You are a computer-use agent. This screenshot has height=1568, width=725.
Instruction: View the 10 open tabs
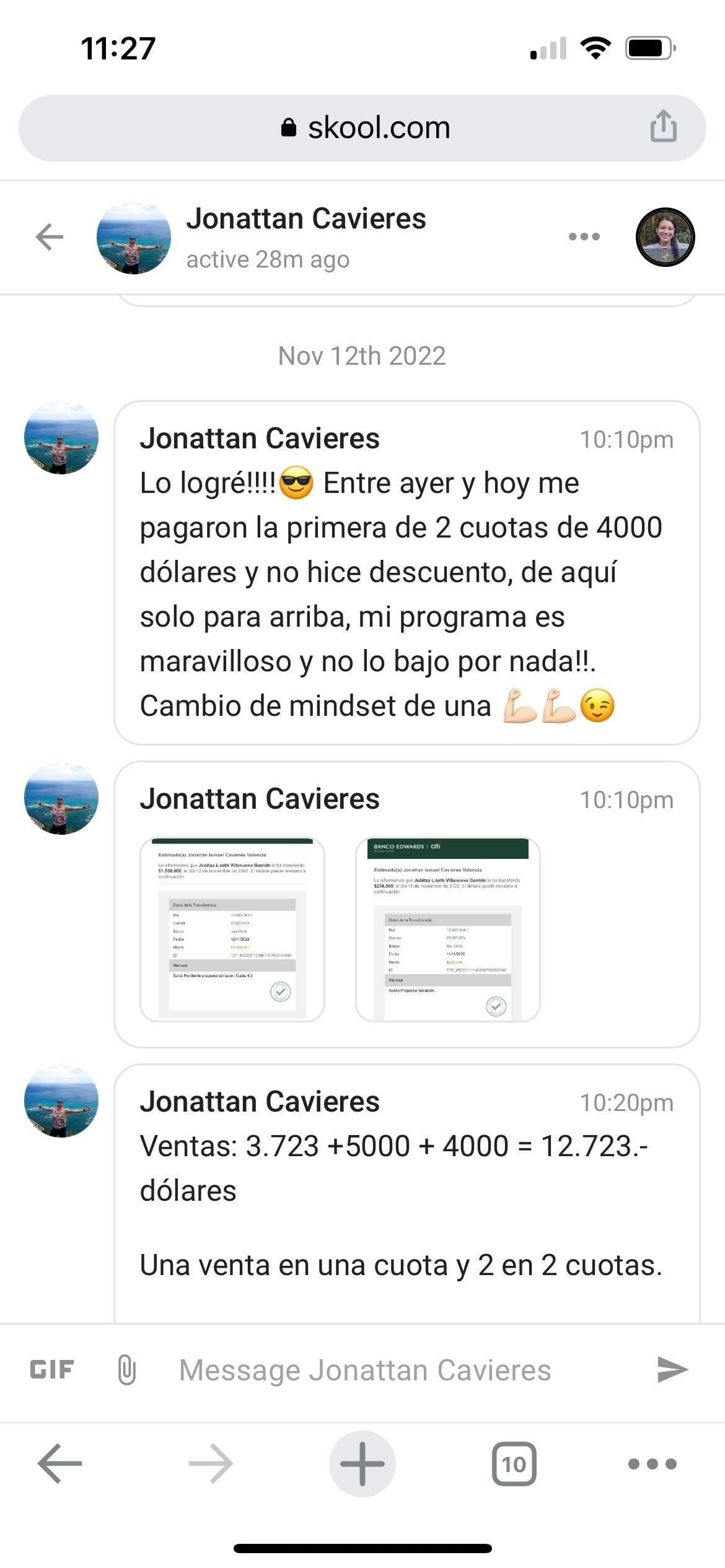[x=514, y=1464]
